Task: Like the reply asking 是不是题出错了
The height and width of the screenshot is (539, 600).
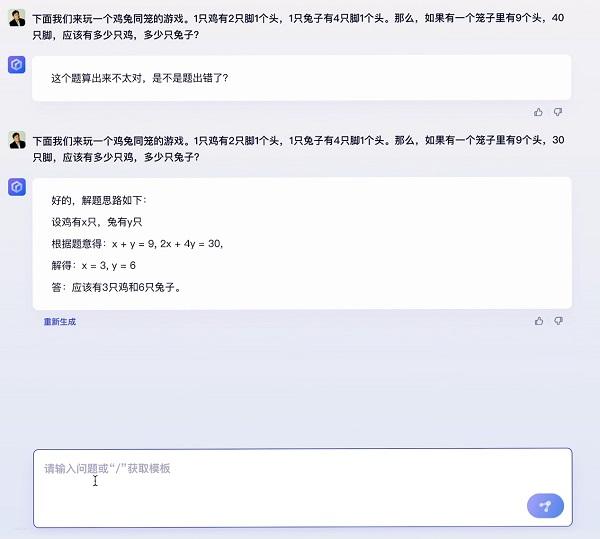Action: pyautogui.click(x=539, y=112)
